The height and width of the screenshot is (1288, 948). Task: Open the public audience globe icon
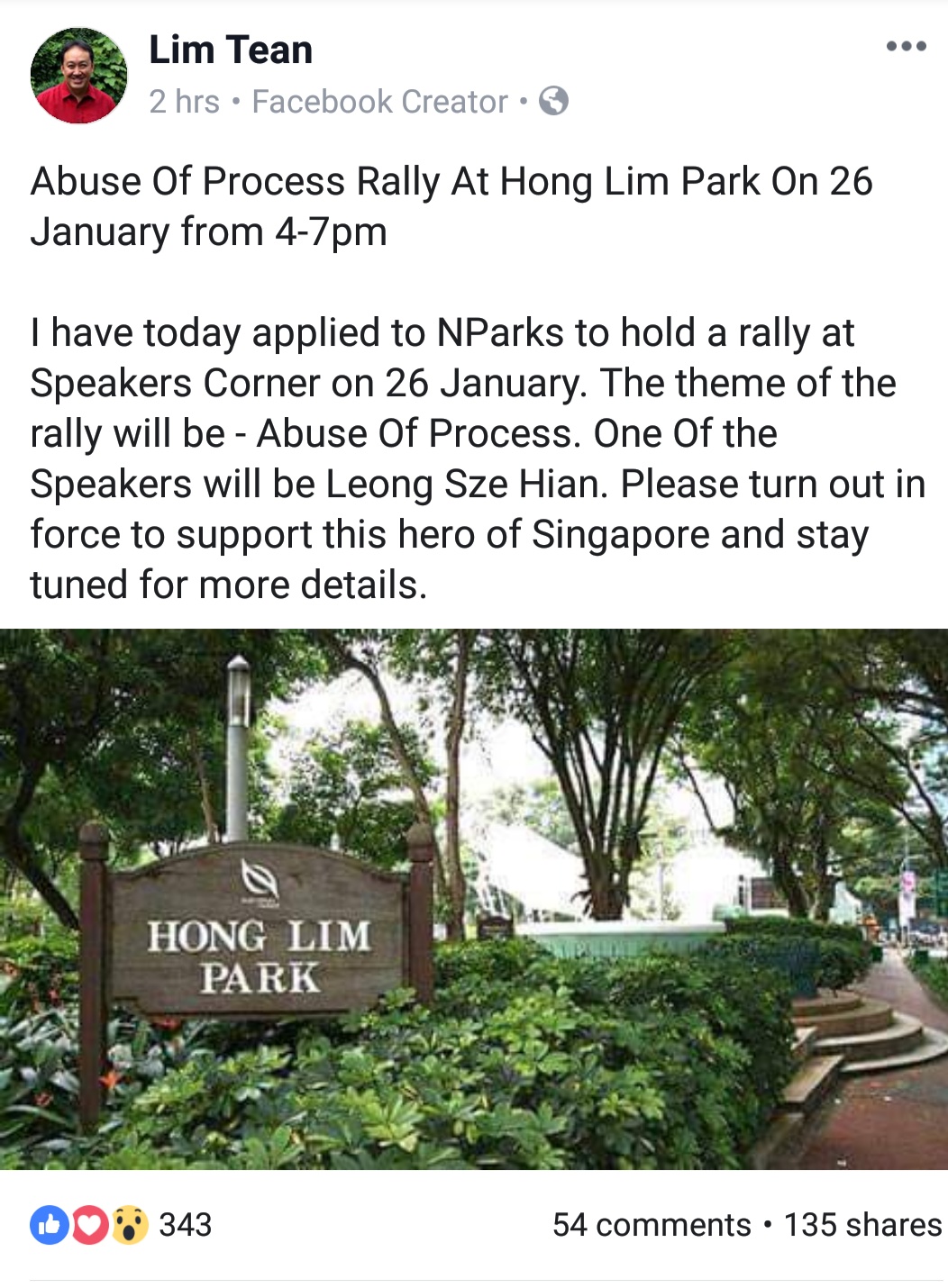[553, 101]
